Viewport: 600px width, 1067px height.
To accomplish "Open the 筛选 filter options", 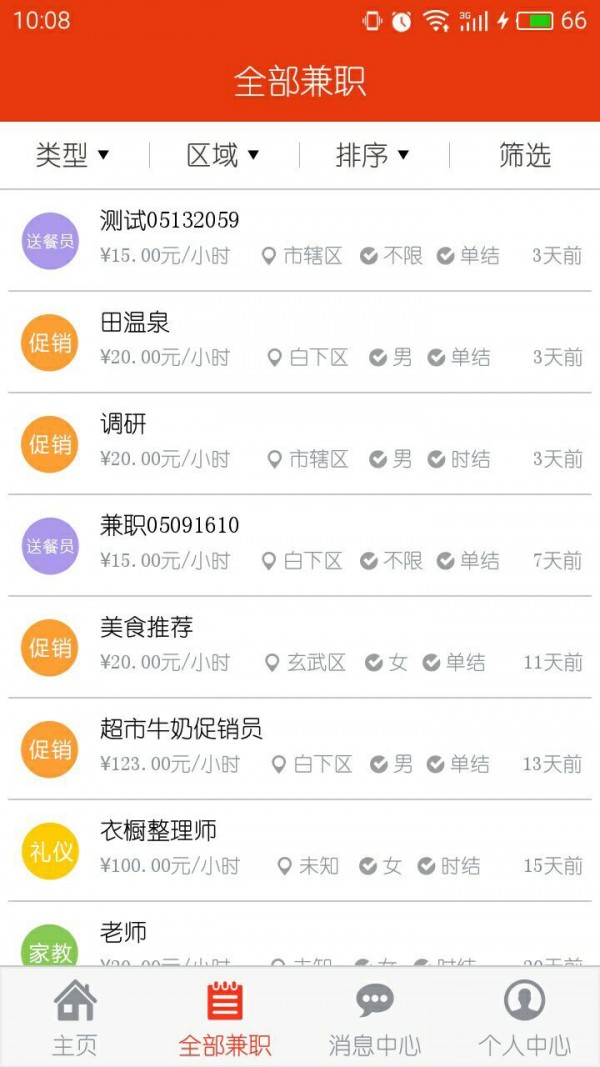I will coord(525,155).
